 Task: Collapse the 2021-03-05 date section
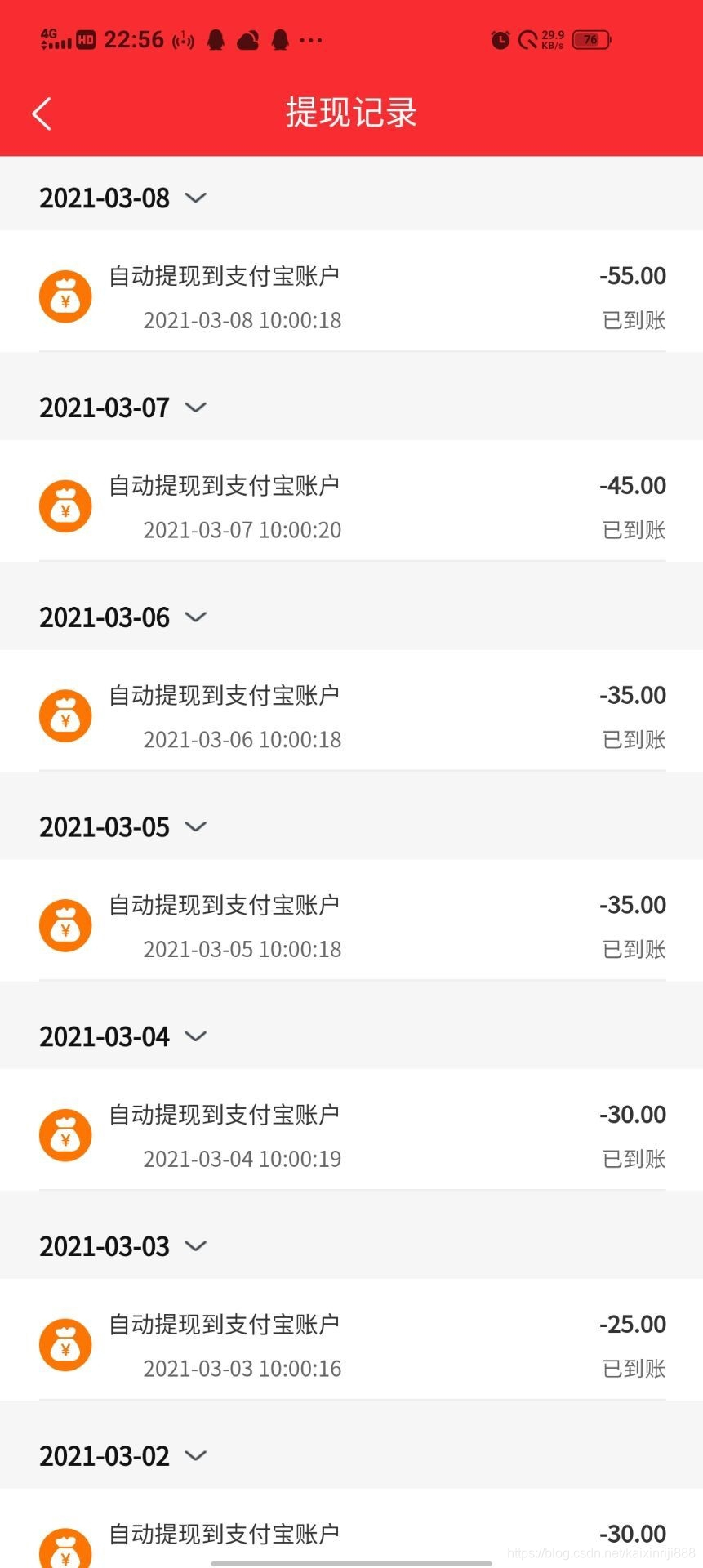(x=195, y=826)
